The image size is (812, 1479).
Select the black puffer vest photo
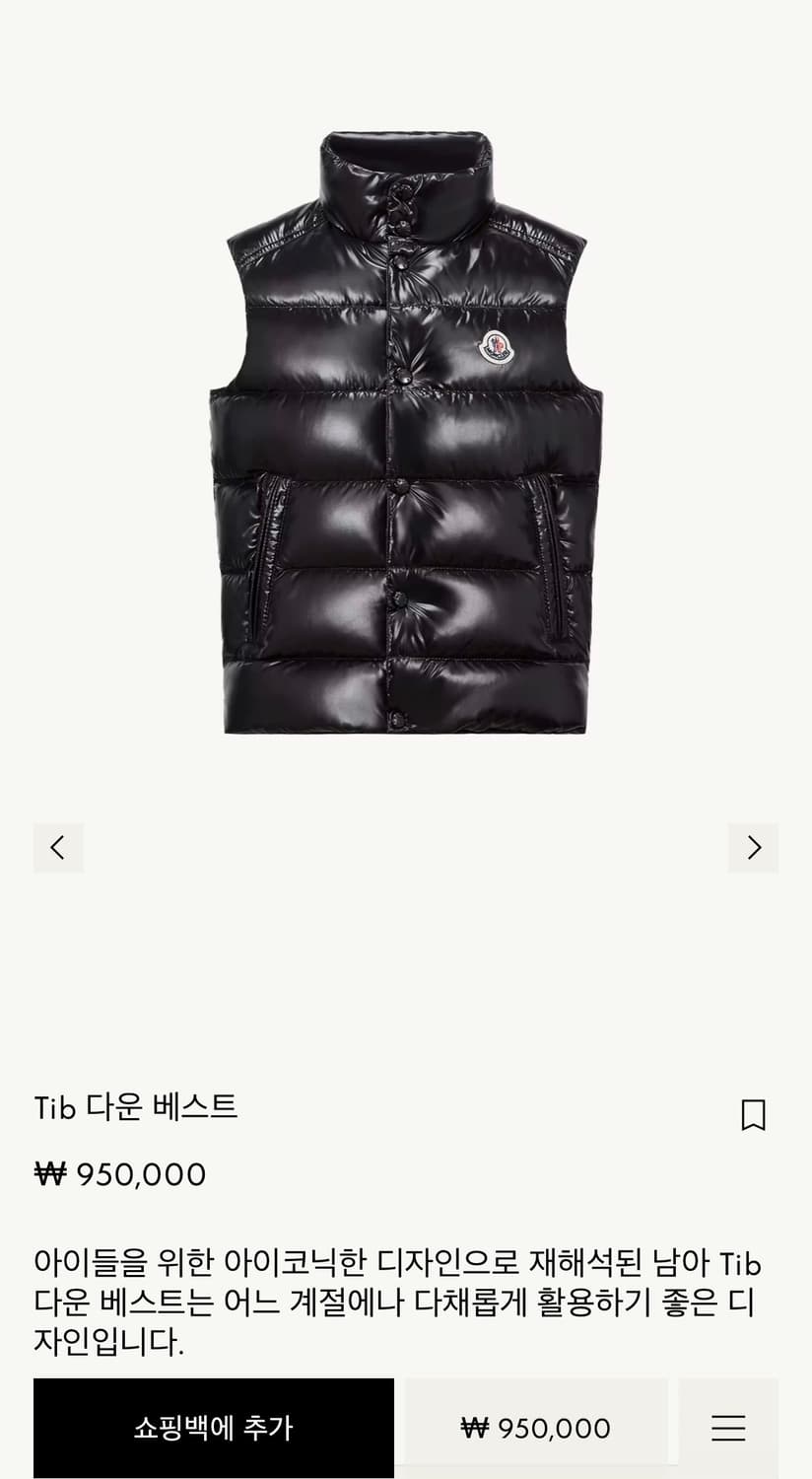click(406, 434)
